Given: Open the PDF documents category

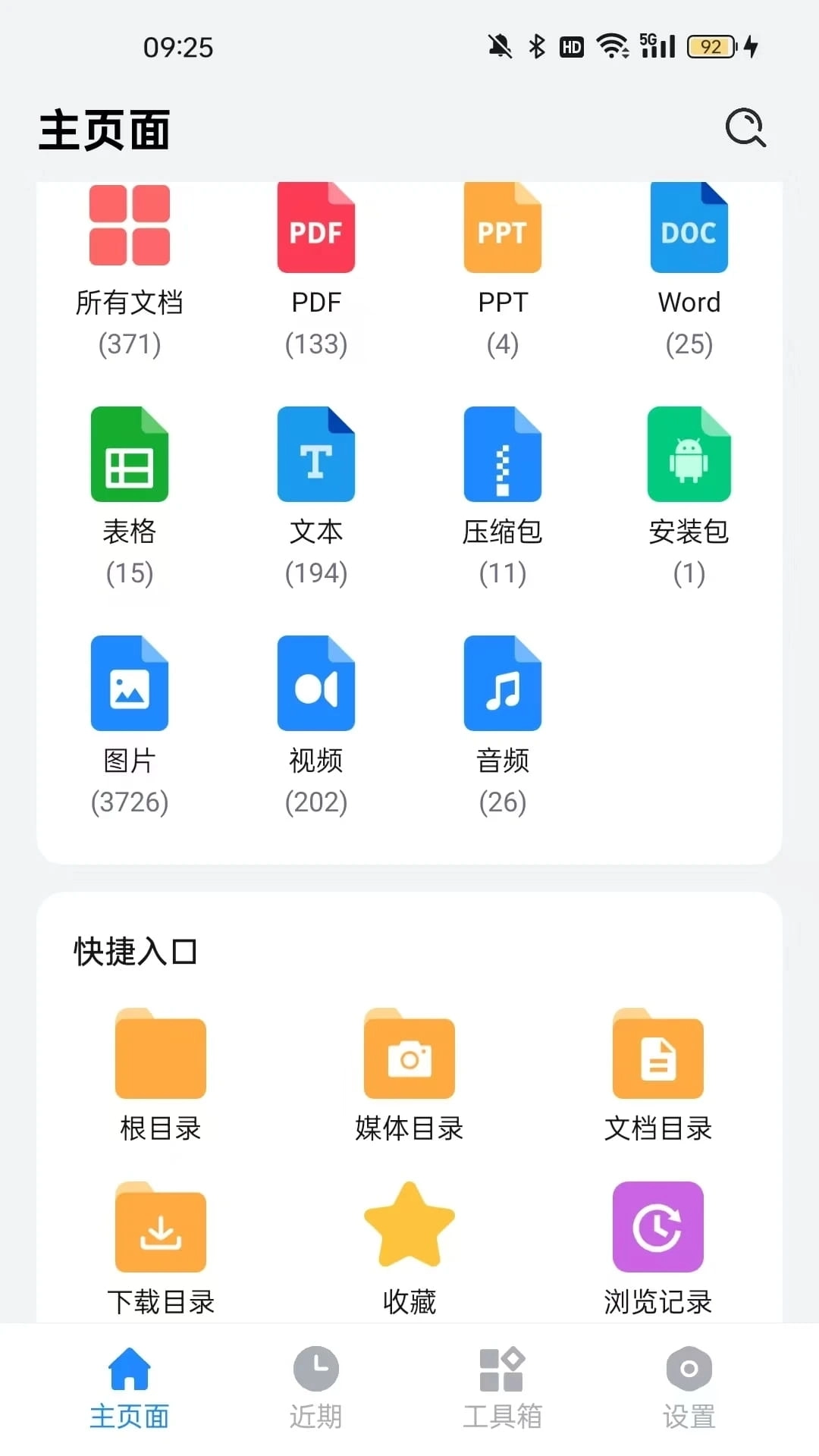Looking at the screenshot, I should pyautogui.click(x=316, y=250).
